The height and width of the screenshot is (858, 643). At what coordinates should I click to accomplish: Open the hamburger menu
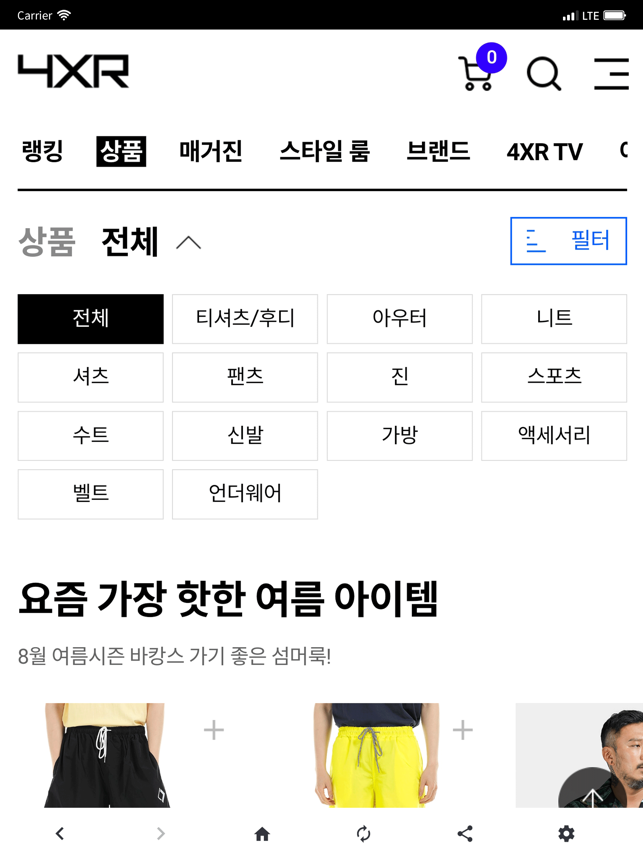click(611, 73)
